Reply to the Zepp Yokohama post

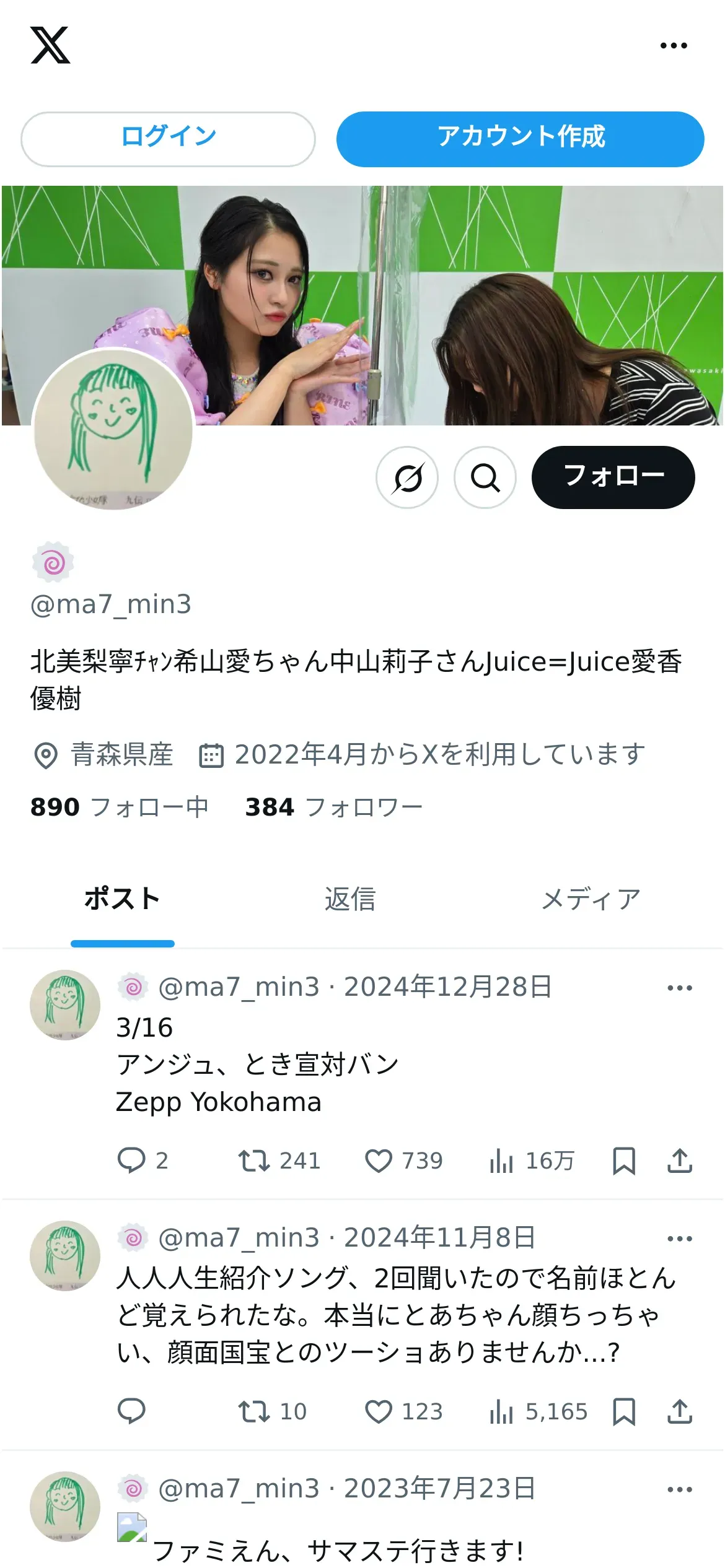pos(131,1161)
